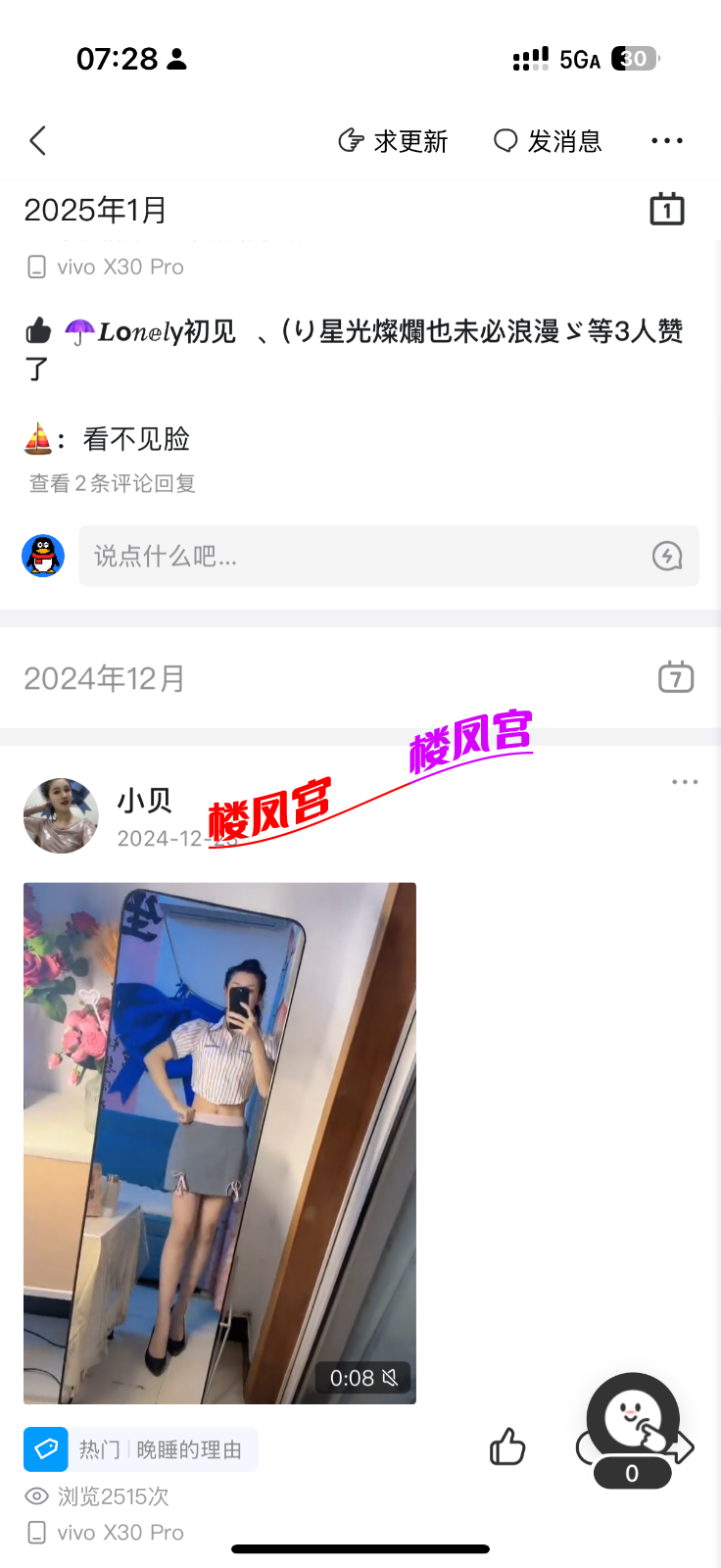Tap the 说点什么吧 comment box
This screenshot has width=721, height=1568.
click(x=362, y=557)
